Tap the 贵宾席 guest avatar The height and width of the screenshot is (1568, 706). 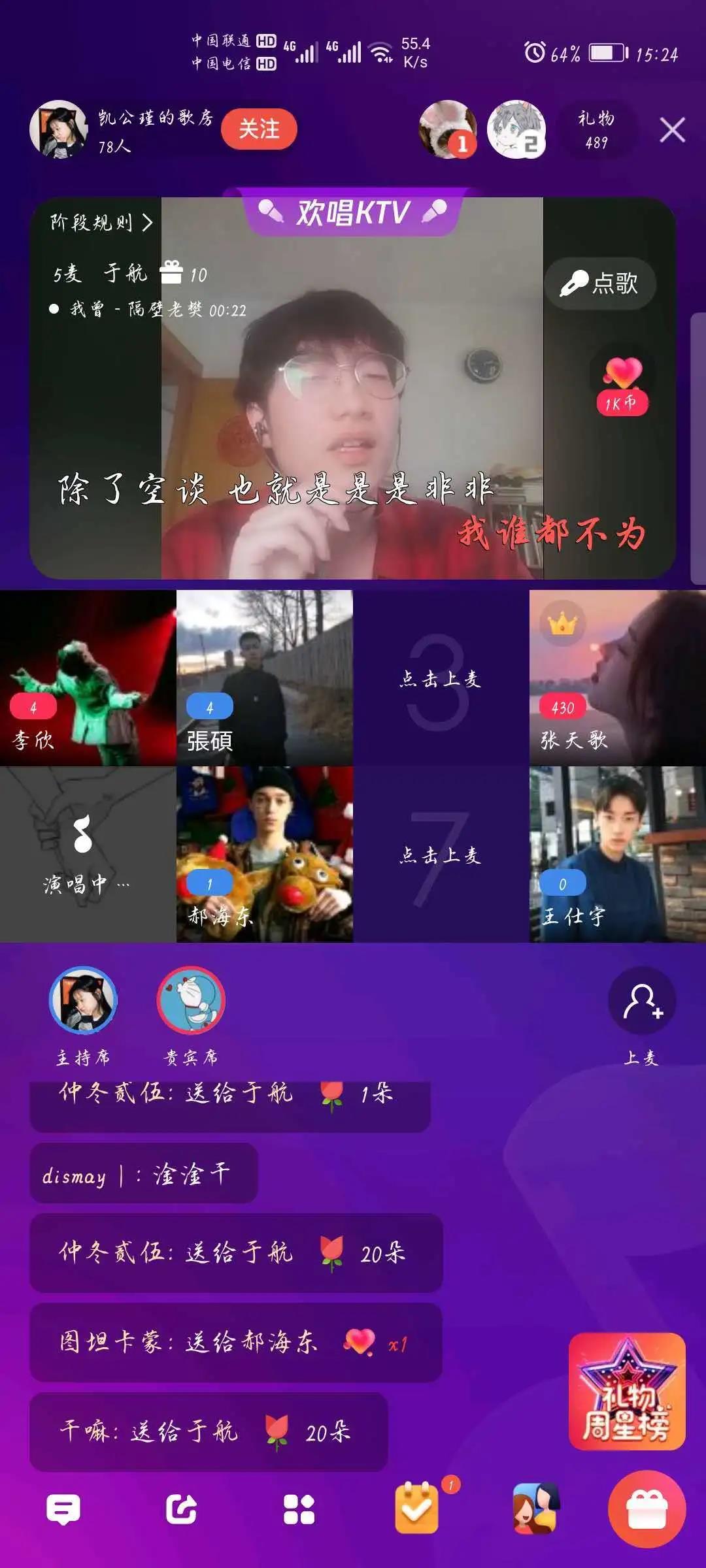click(191, 1000)
